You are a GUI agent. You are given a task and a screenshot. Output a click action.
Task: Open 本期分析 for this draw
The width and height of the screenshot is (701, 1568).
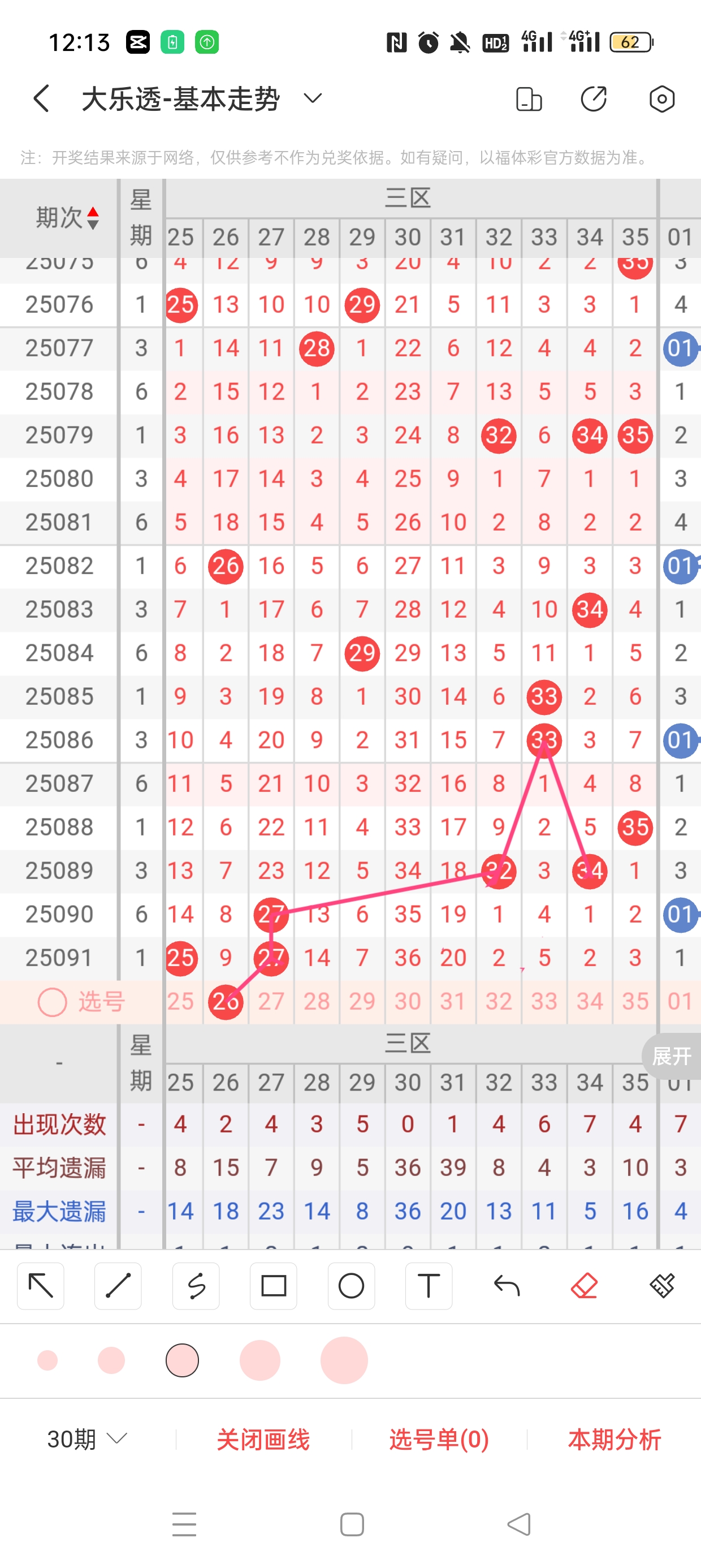pos(614,1440)
